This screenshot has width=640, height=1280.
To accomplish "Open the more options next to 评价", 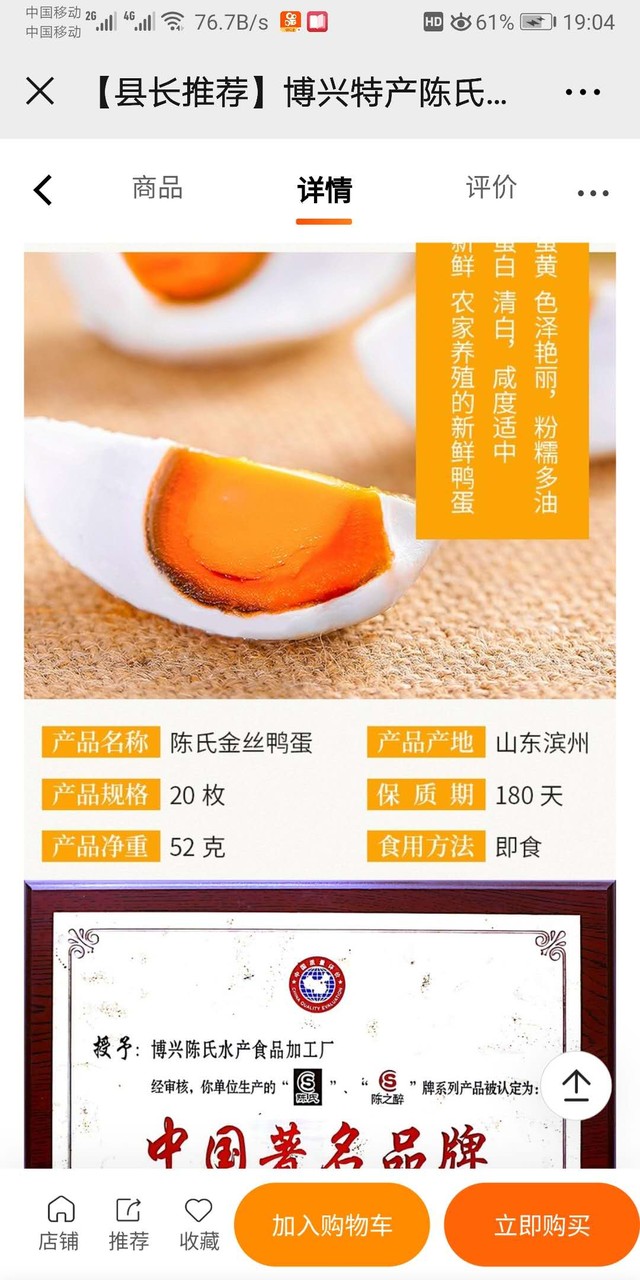I will click(592, 193).
